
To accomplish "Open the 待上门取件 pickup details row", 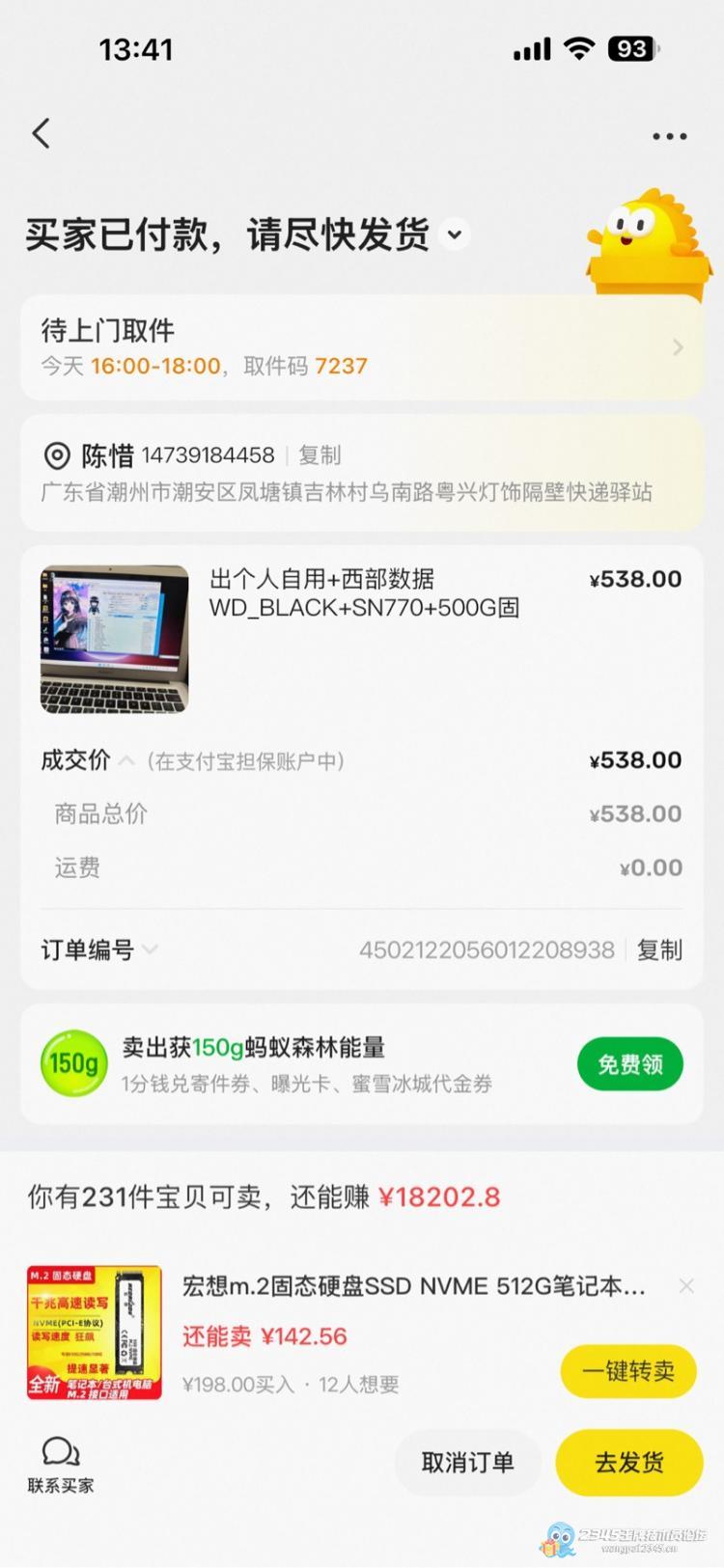I will click(361, 347).
